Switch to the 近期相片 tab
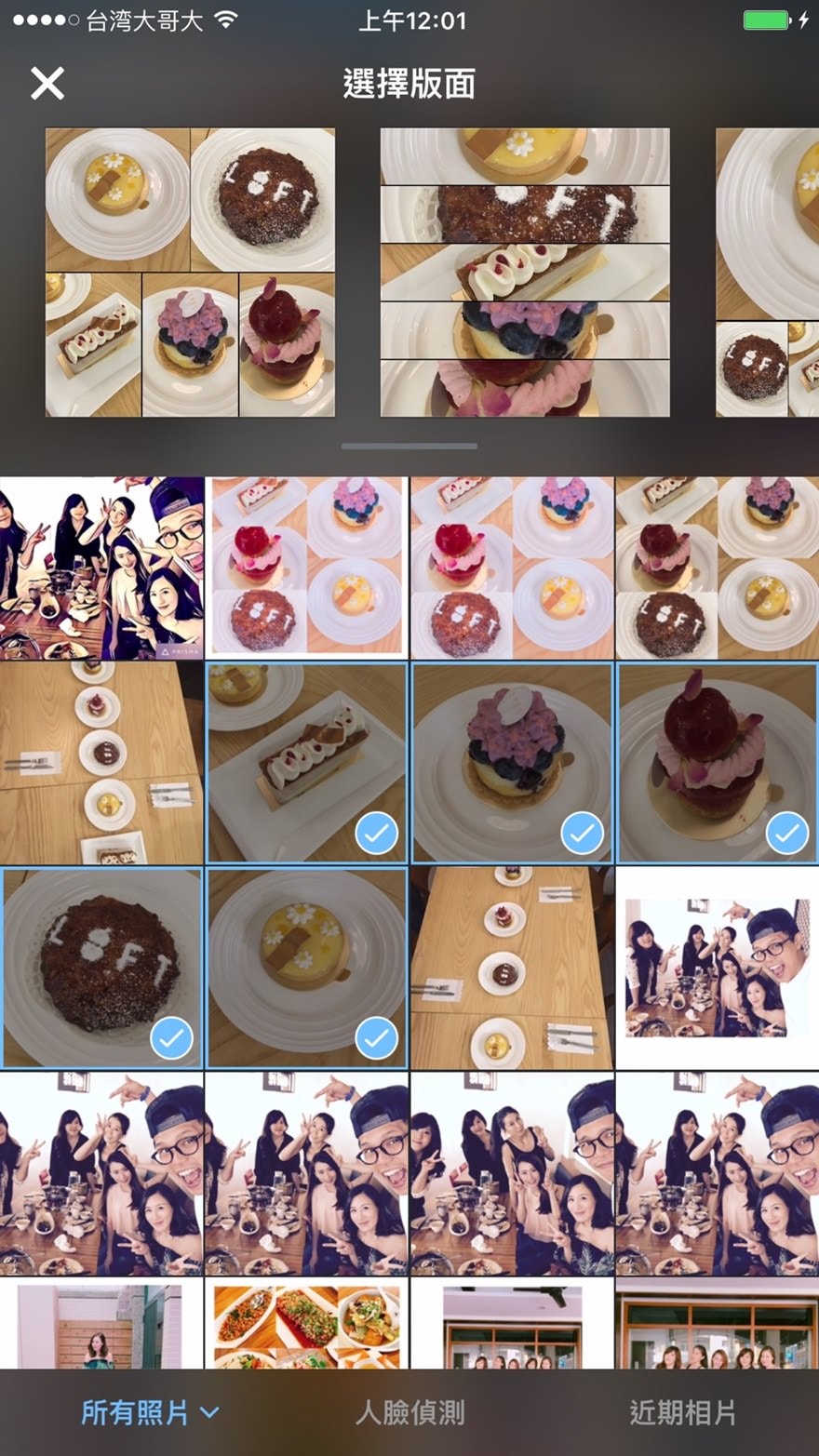Screen dimensions: 819x1456 coord(682,1412)
